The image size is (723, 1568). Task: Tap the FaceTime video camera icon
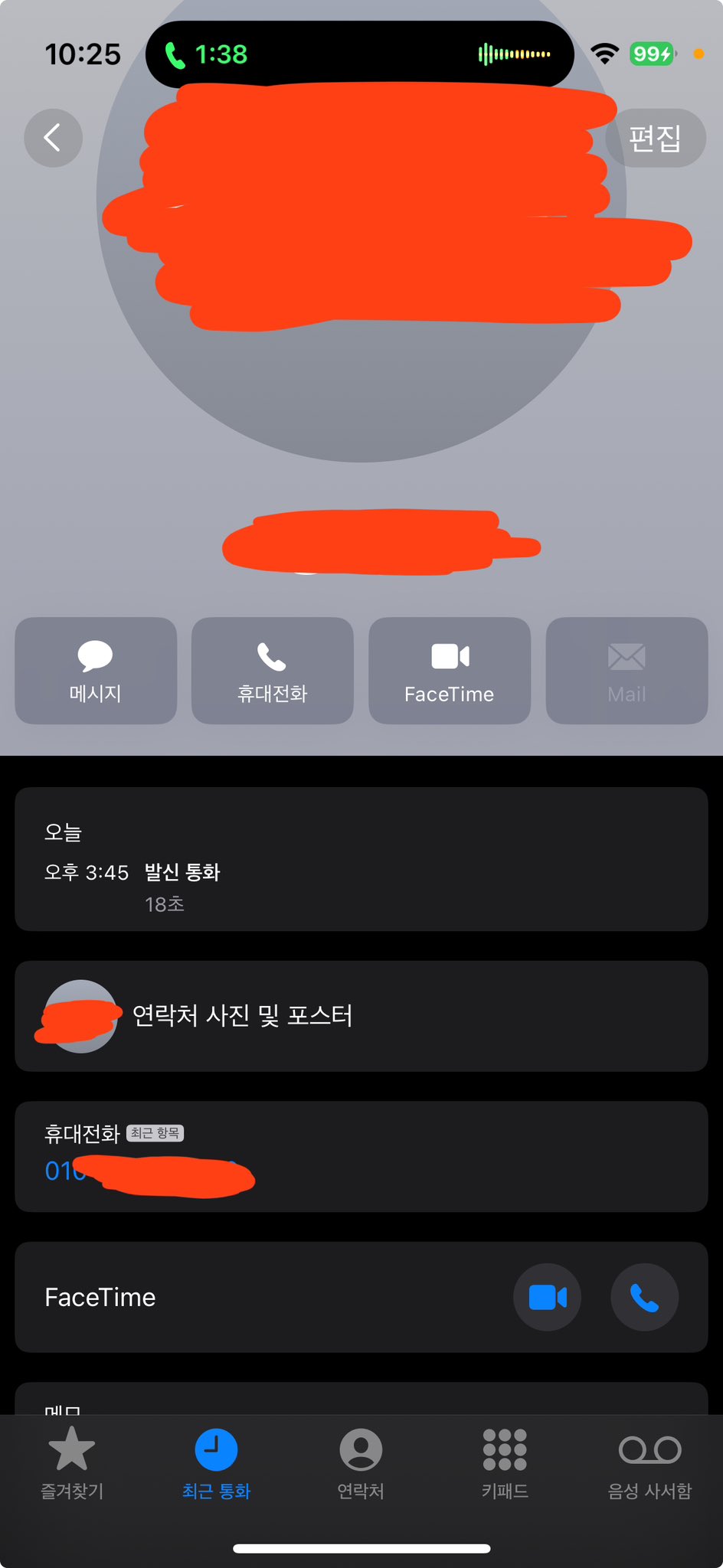point(548,1296)
